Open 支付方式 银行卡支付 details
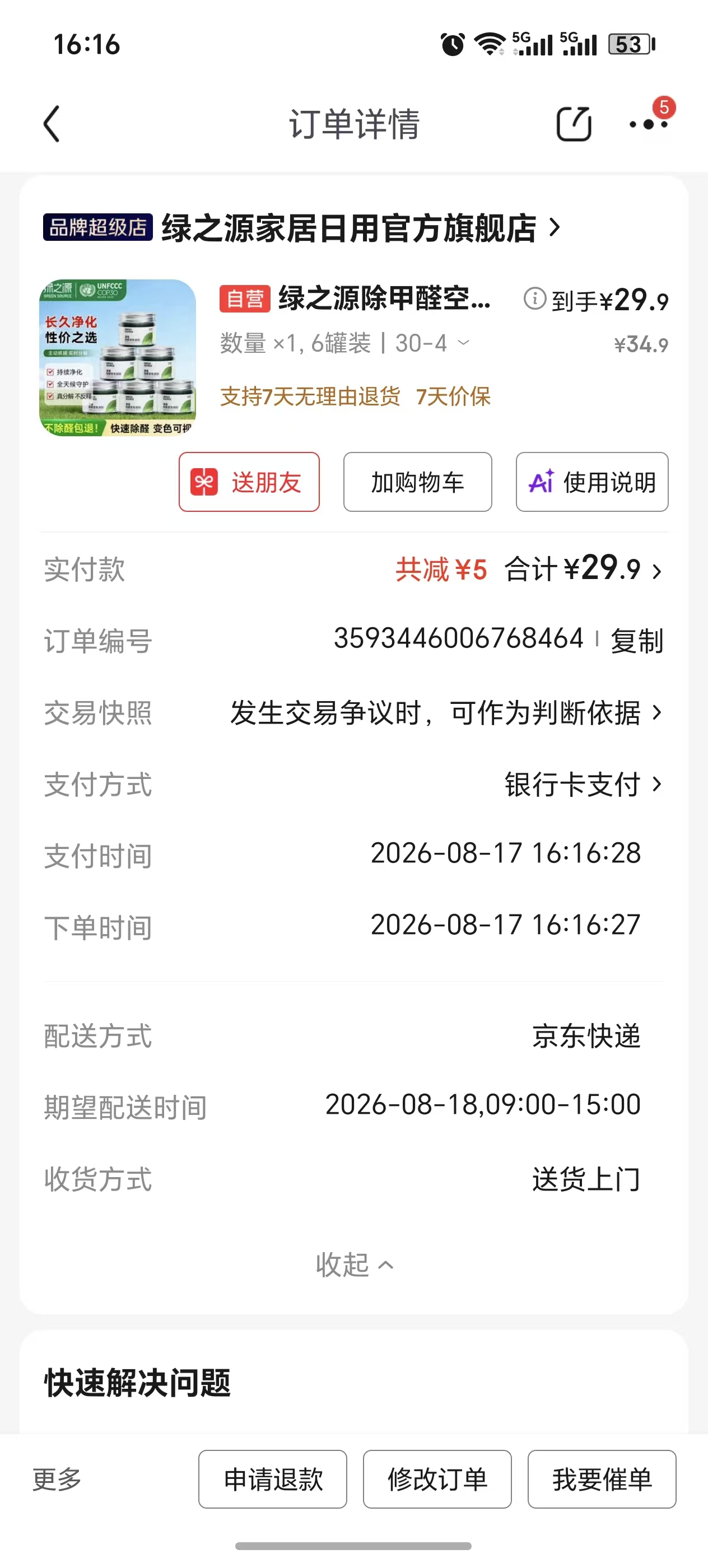The width and height of the screenshot is (708, 1568). tap(353, 784)
